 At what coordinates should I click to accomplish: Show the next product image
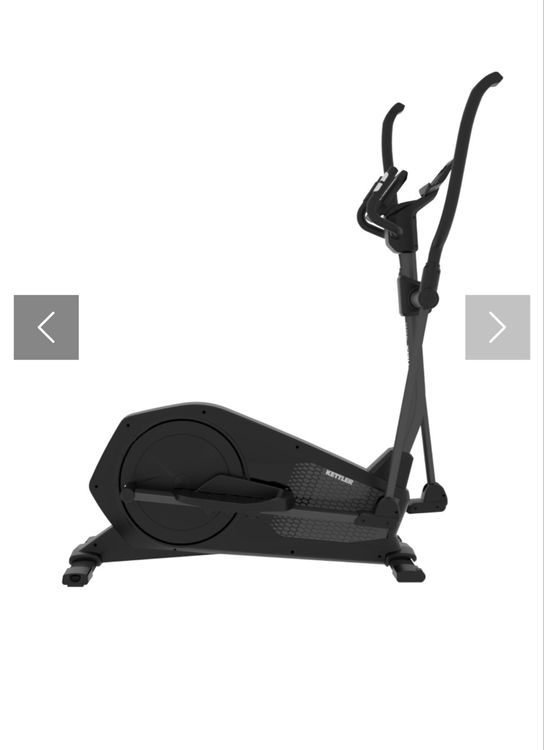click(x=498, y=327)
